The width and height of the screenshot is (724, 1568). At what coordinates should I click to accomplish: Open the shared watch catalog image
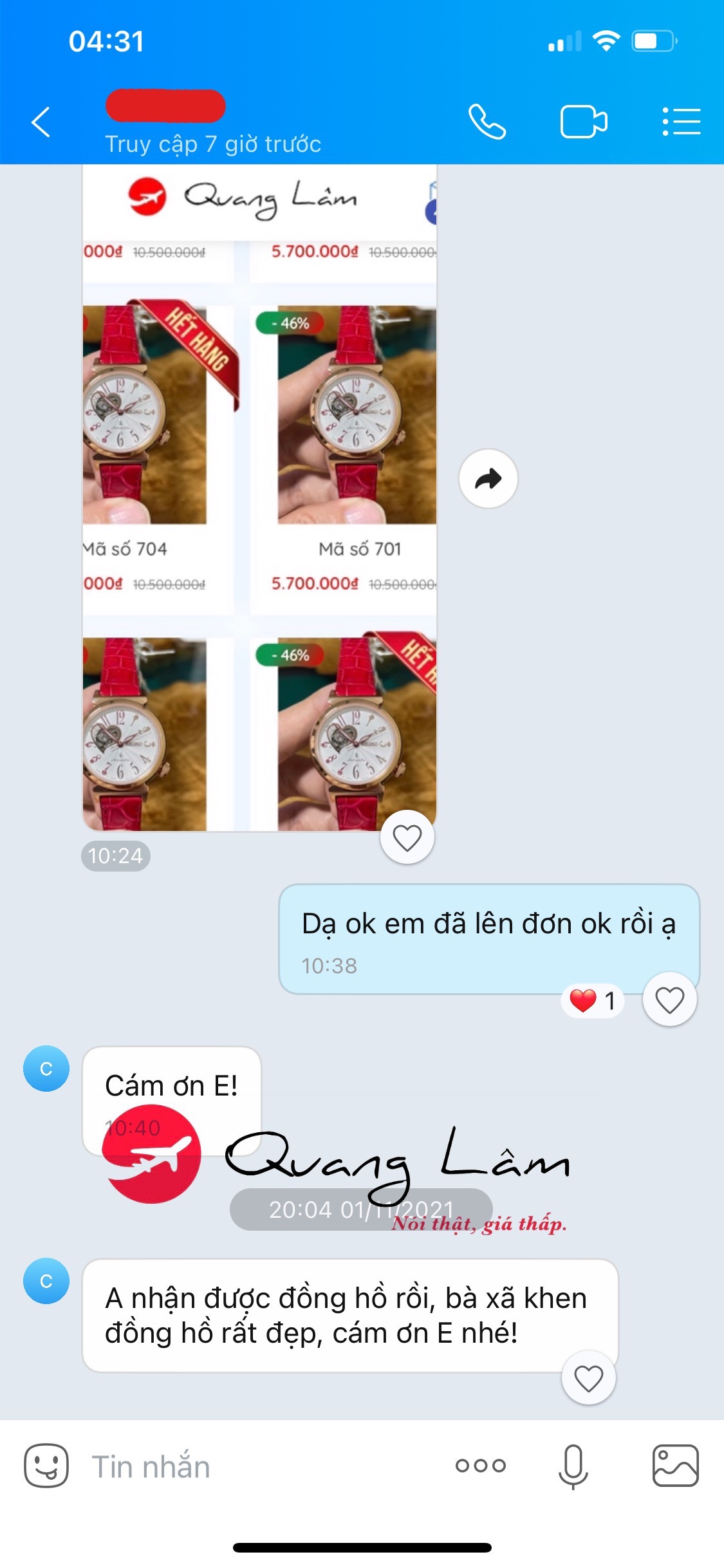click(259, 497)
